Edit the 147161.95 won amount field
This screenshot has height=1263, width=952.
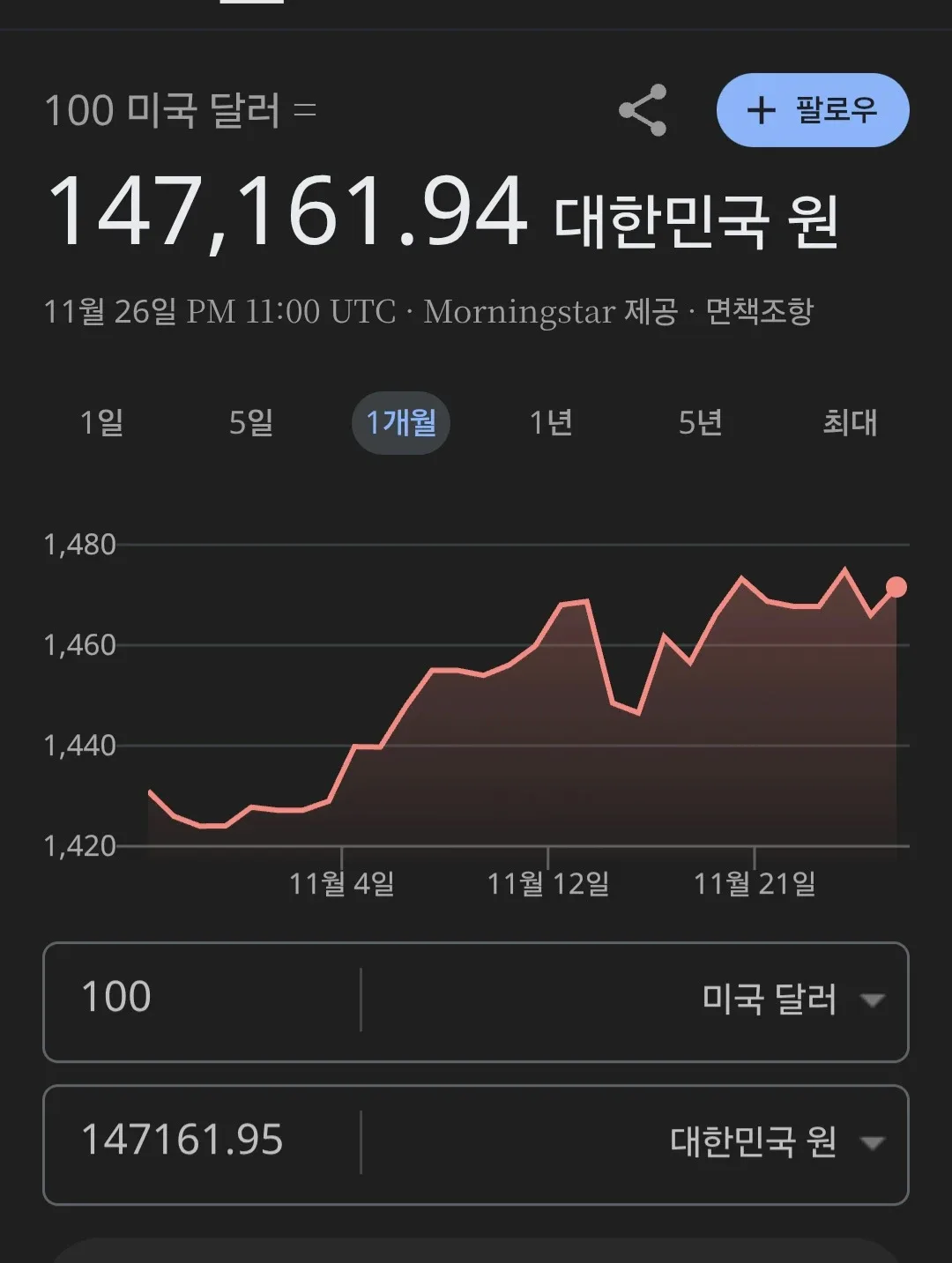(x=203, y=1140)
